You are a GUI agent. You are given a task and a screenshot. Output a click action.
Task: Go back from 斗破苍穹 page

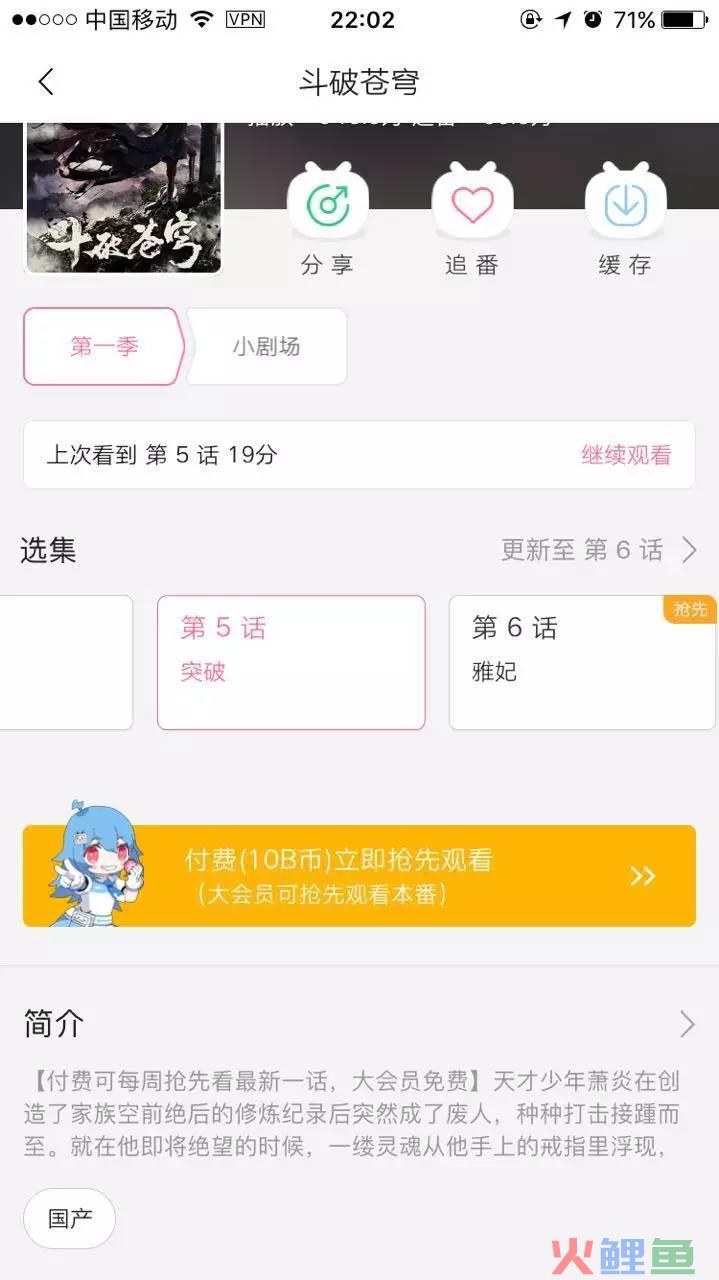[46, 82]
